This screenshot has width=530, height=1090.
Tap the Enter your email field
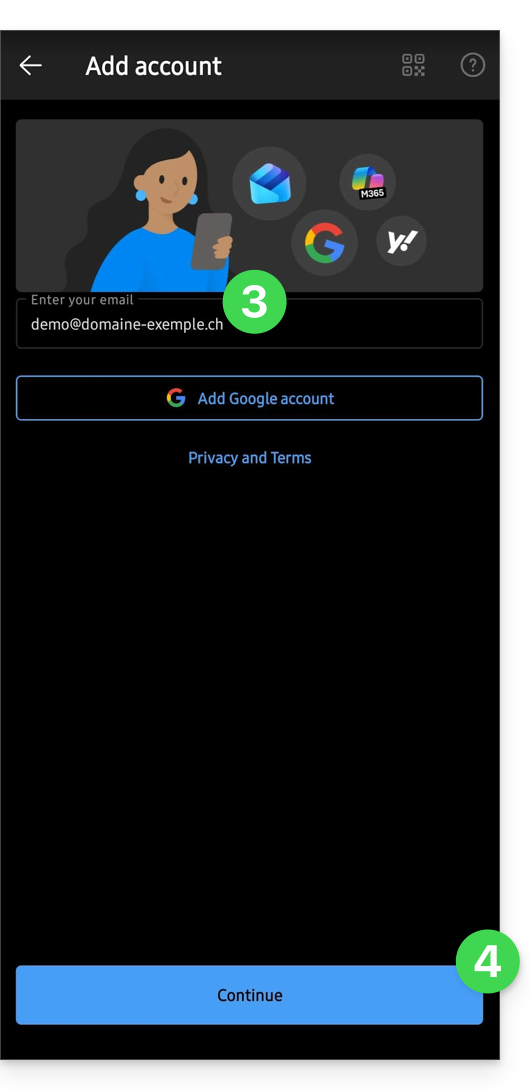click(x=249, y=323)
